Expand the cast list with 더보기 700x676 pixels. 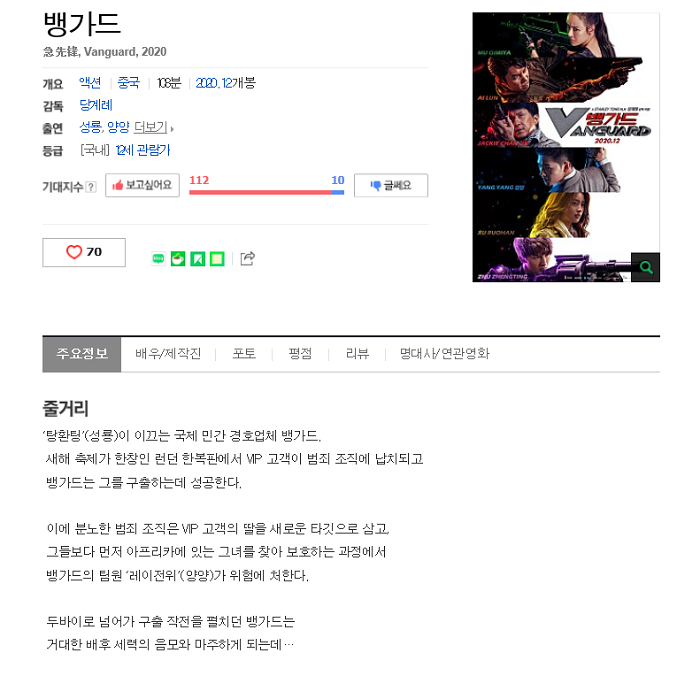pyautogui.click(x=151, y=127)
